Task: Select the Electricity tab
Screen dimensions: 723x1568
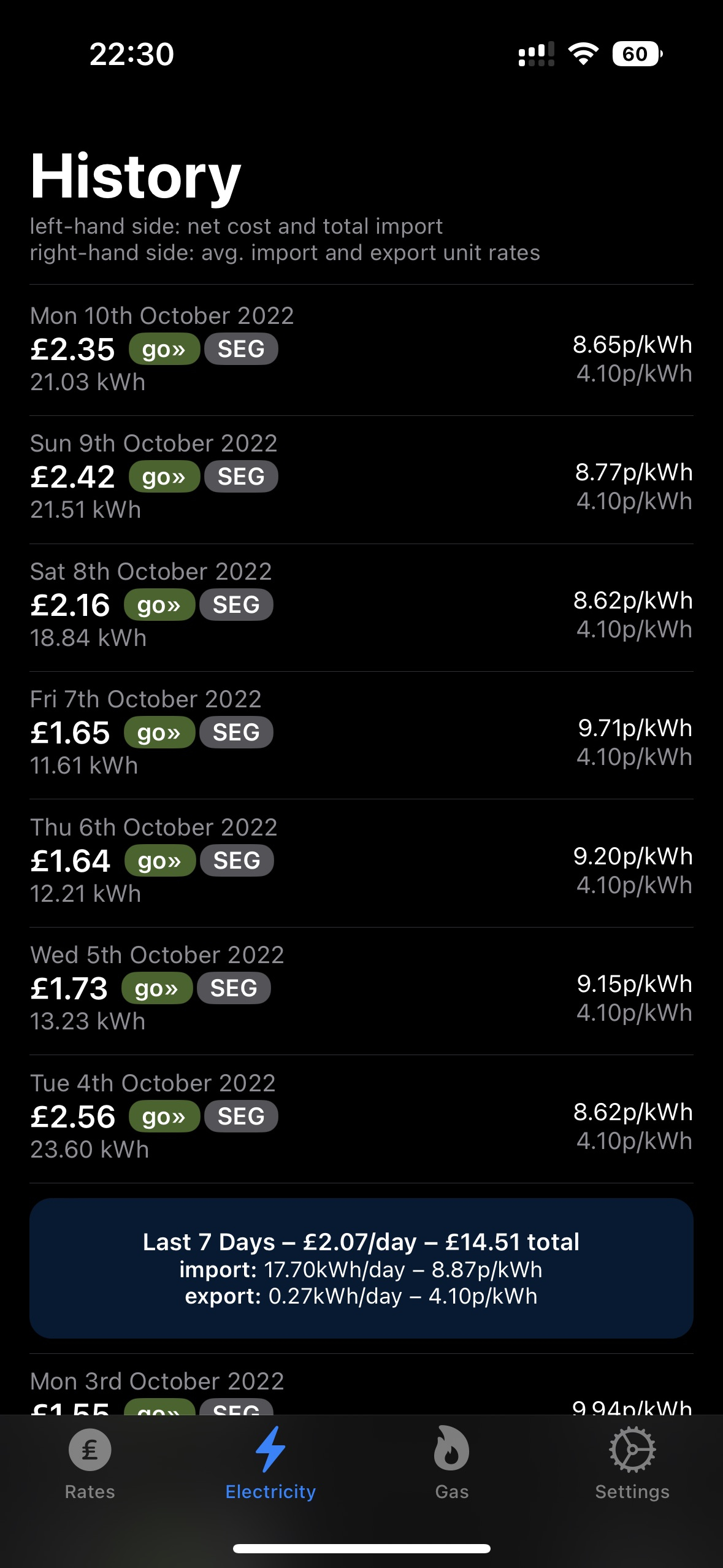Action: 270,1463
